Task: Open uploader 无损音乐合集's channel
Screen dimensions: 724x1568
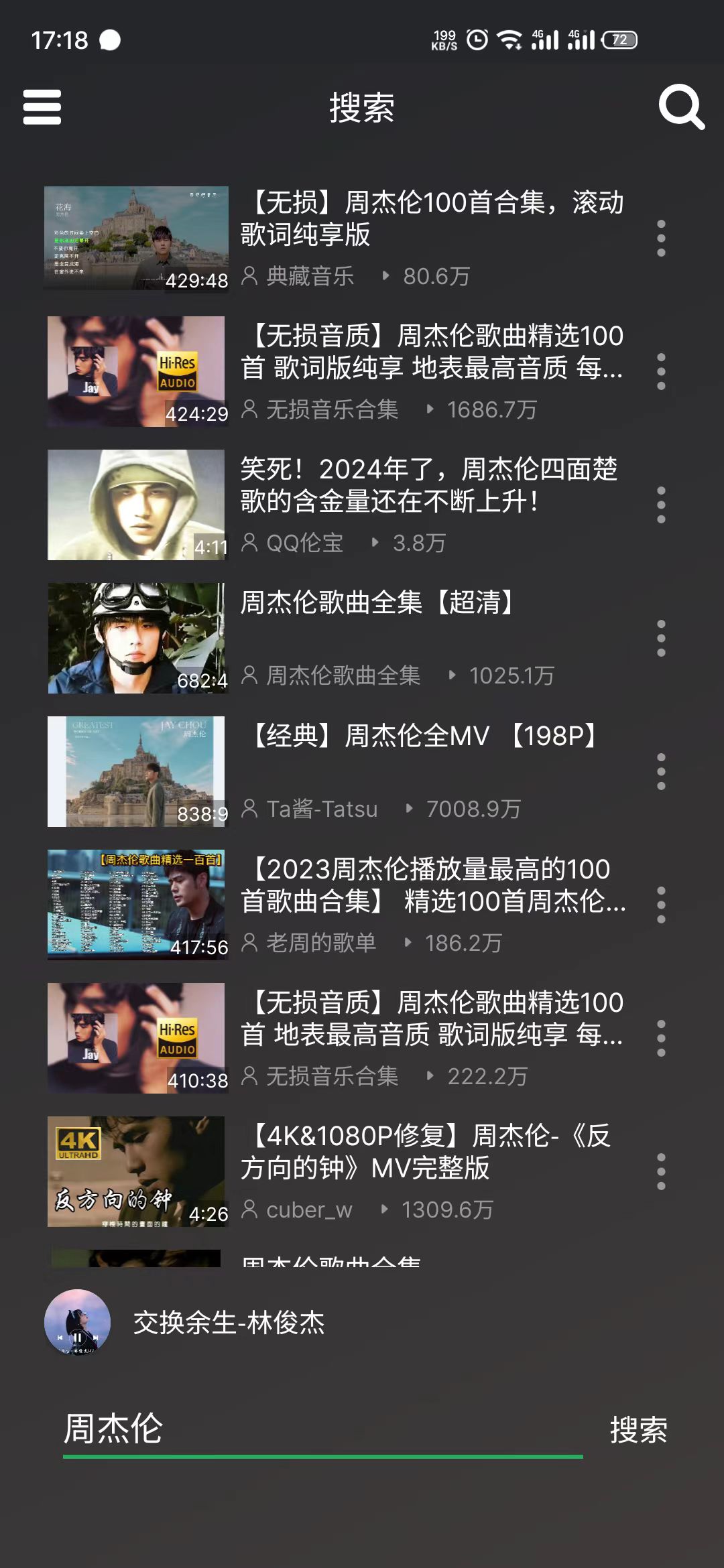Action: [333, 411]
